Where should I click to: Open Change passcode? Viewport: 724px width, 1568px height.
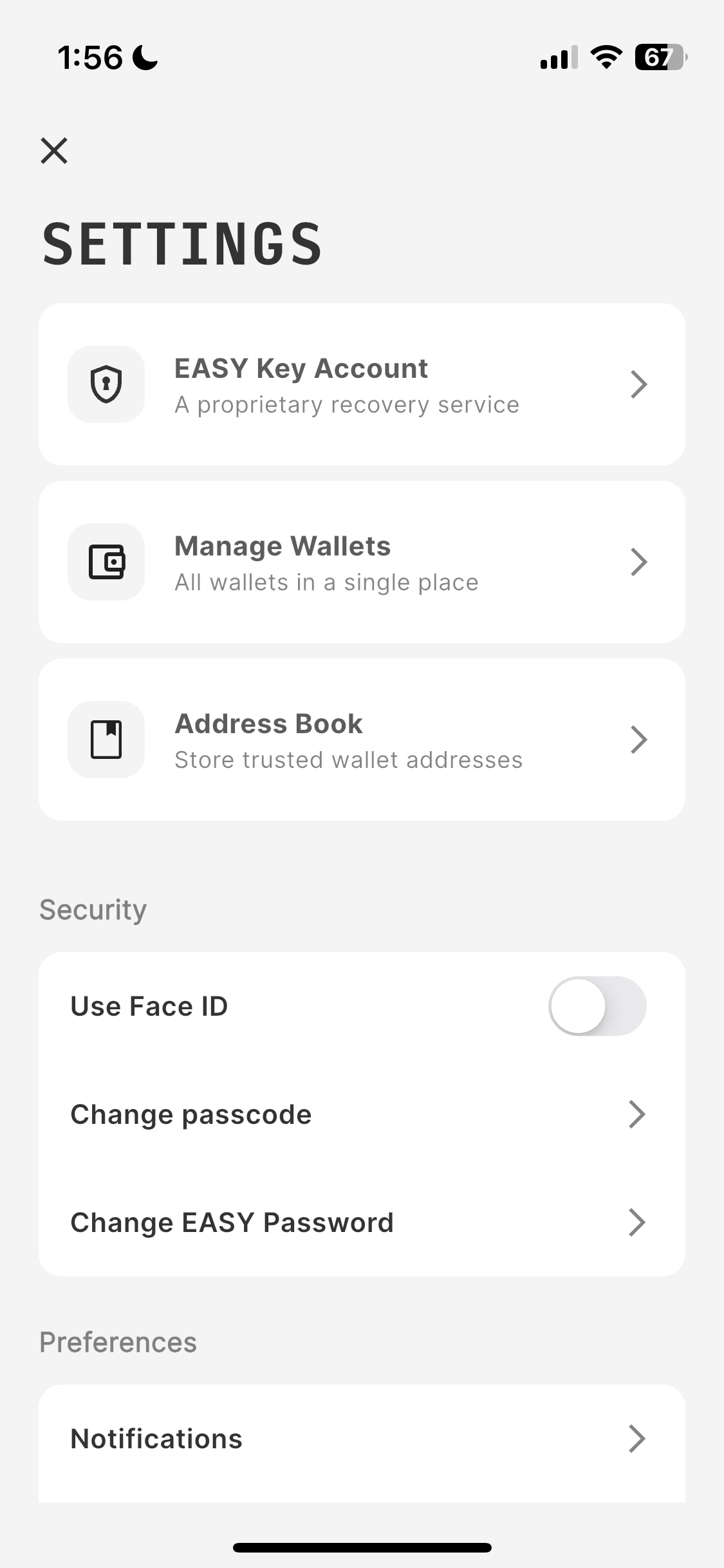(x=362, y=1114)
